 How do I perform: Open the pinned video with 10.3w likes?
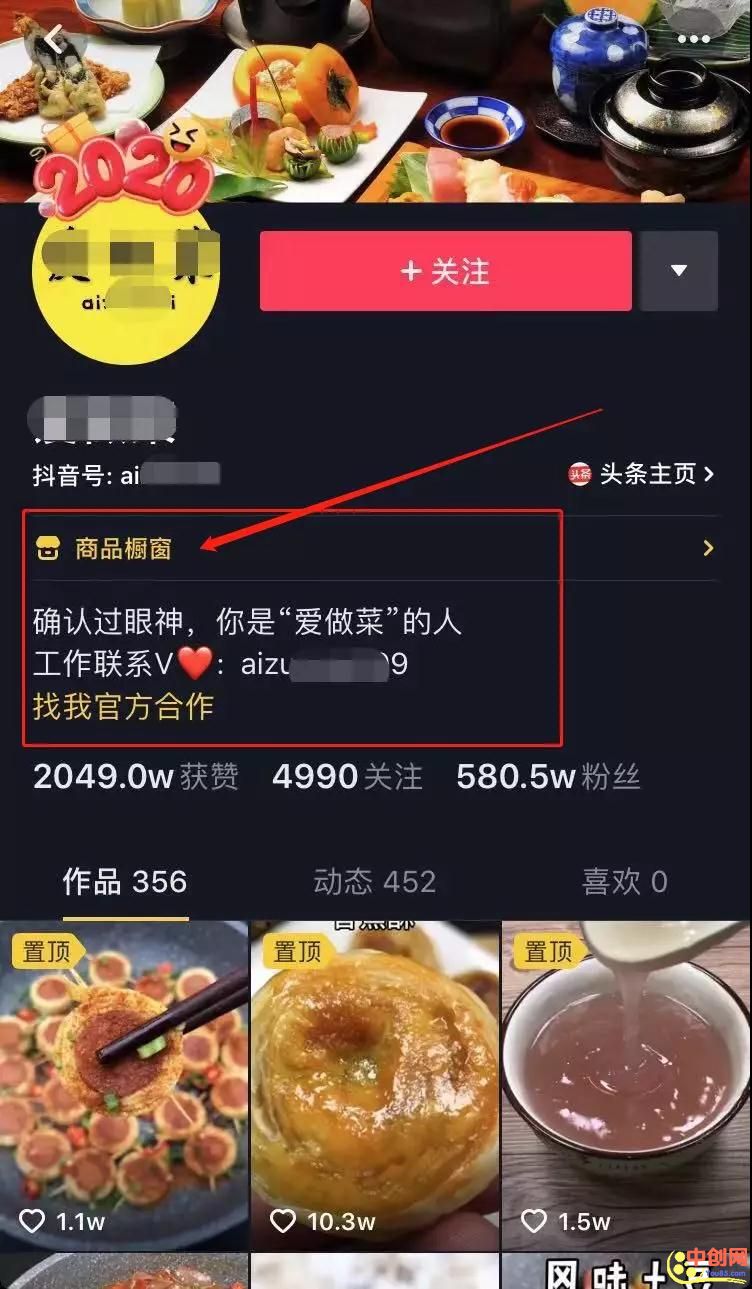pyautogui.click(x=375, y=1085)
